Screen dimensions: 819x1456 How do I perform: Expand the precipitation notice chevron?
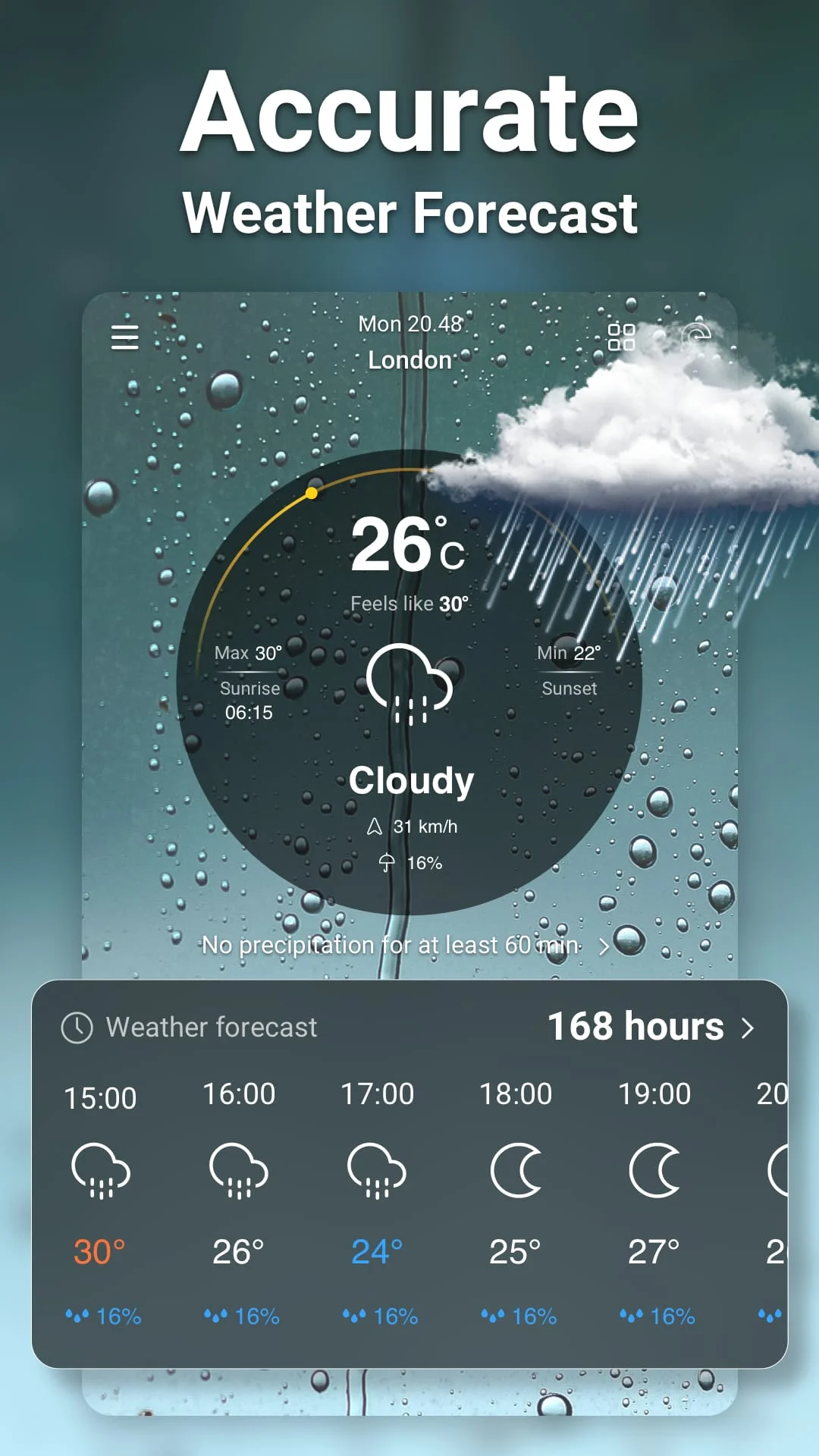pyautogui.click(x=603, y=946)
